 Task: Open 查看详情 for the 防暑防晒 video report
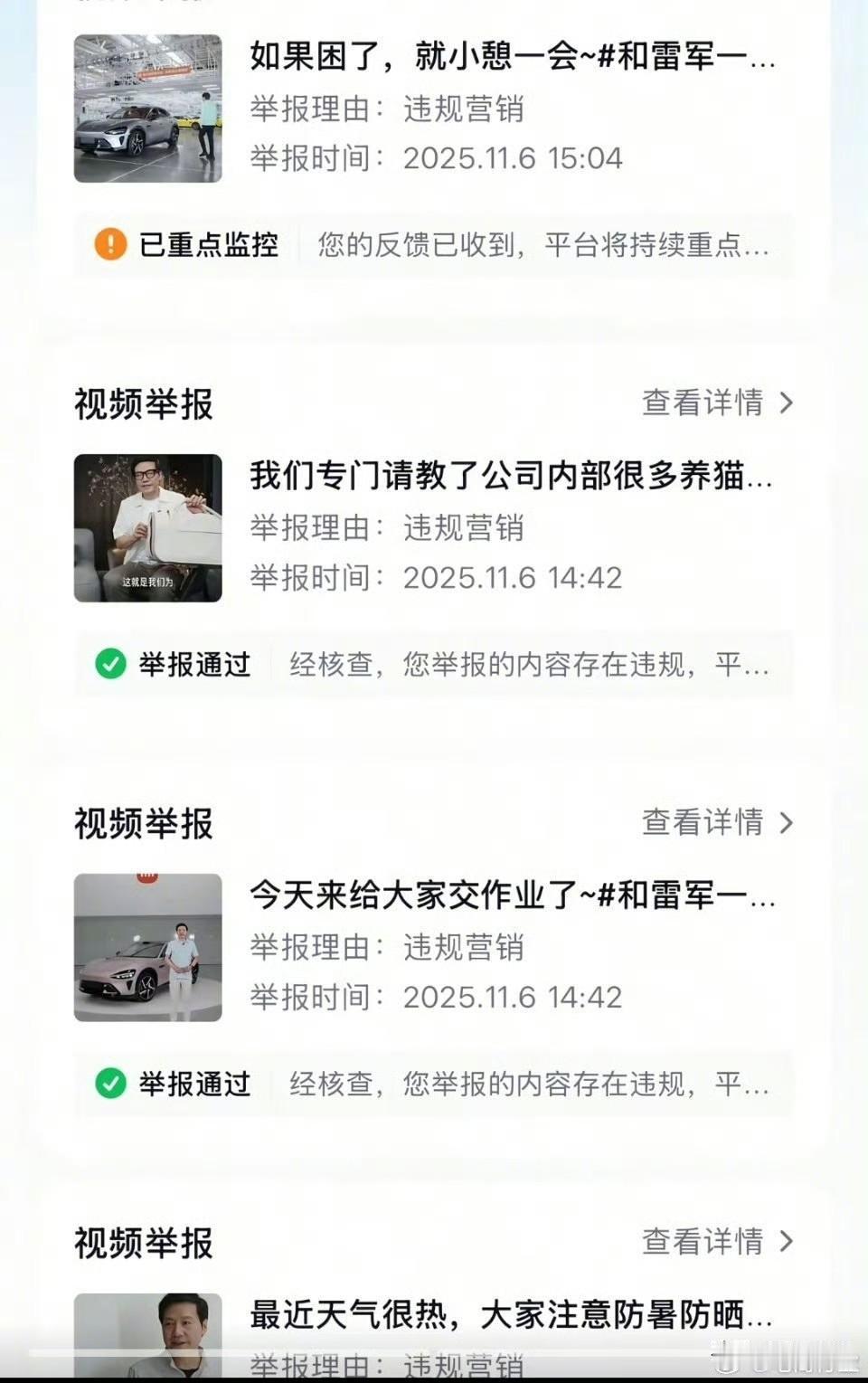click(701, 1243)
